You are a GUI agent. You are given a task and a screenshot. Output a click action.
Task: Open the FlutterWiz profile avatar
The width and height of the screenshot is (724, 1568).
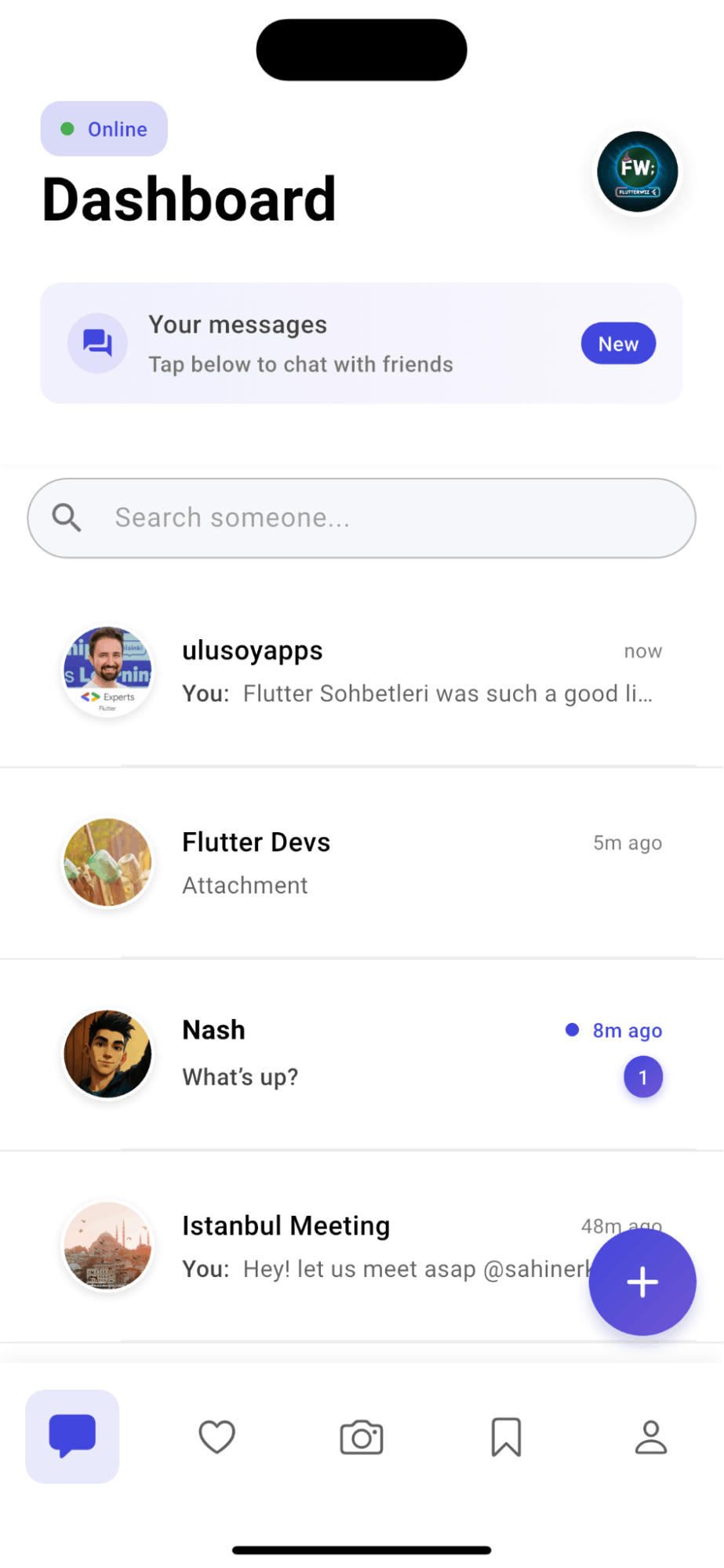pyautogui.click(x=637, y=172)
